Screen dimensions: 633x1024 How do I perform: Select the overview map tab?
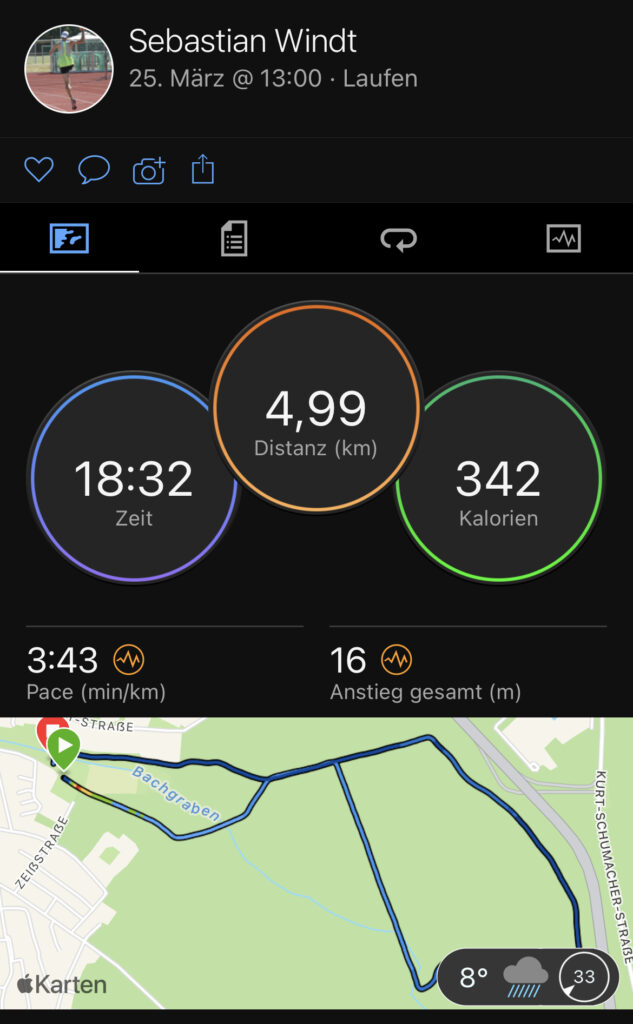click(69, 238)
